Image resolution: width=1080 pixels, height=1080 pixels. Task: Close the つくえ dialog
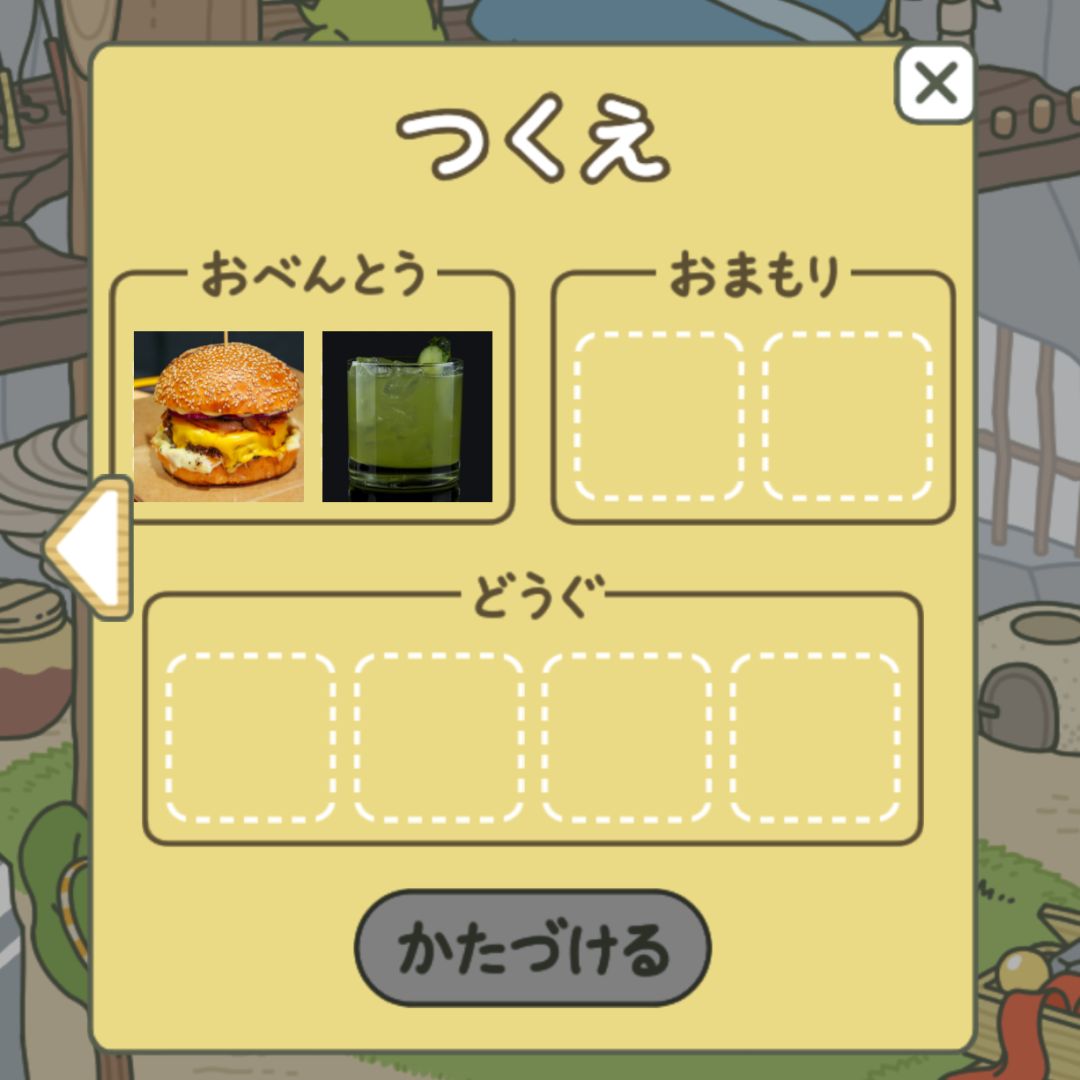(935, 84)
